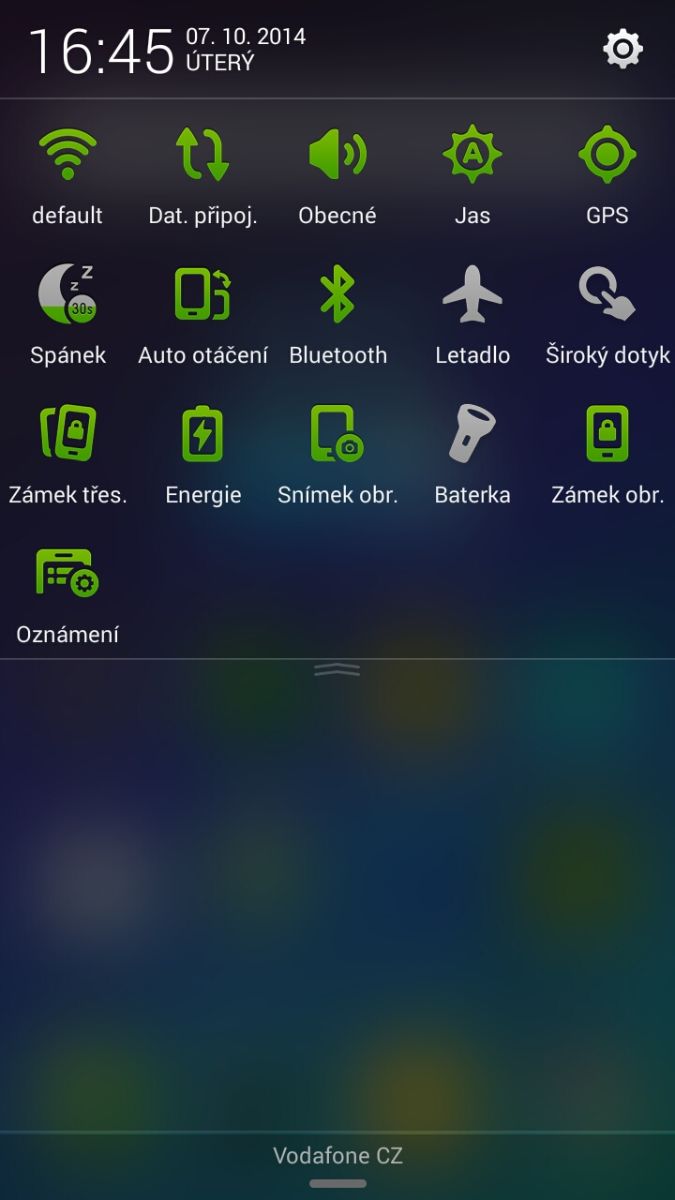Change the Obecné sound profile

point(338,156)
